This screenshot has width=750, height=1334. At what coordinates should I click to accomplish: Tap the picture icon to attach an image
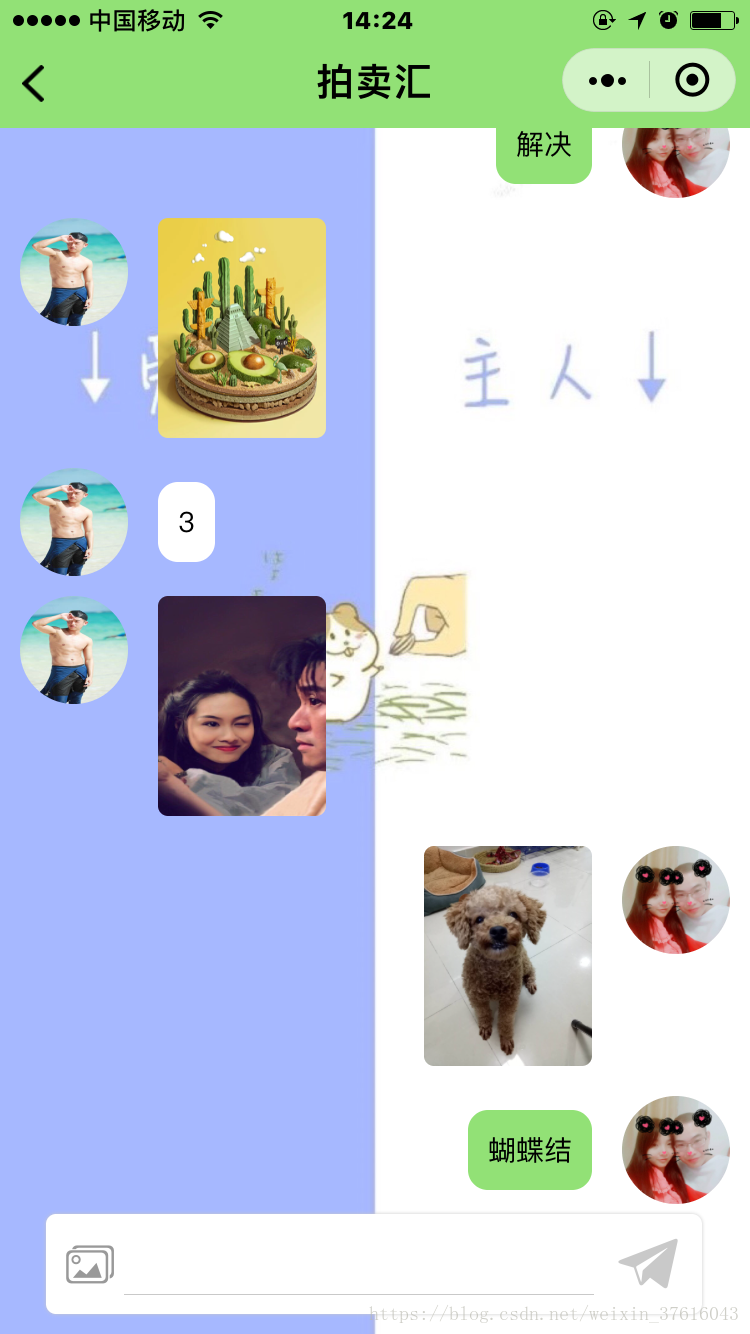(x=90, y=1264)
